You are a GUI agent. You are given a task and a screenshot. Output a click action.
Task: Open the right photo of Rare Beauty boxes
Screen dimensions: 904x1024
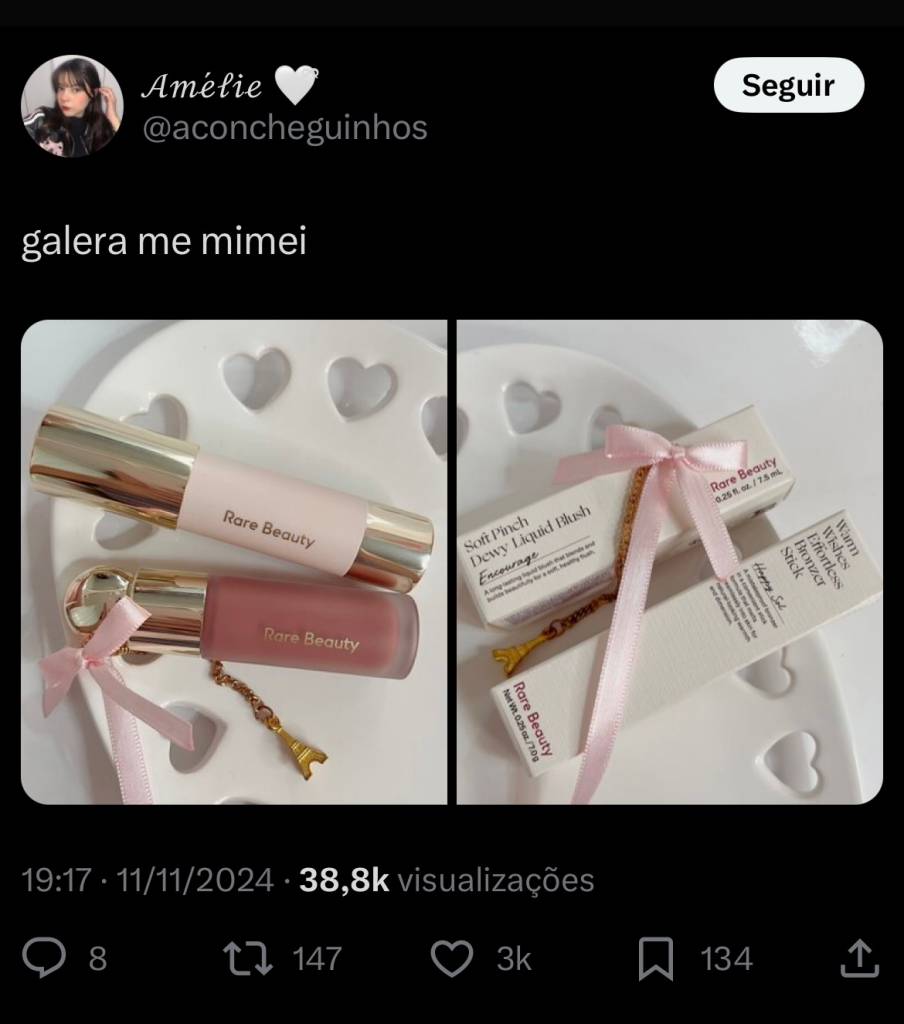669,561
